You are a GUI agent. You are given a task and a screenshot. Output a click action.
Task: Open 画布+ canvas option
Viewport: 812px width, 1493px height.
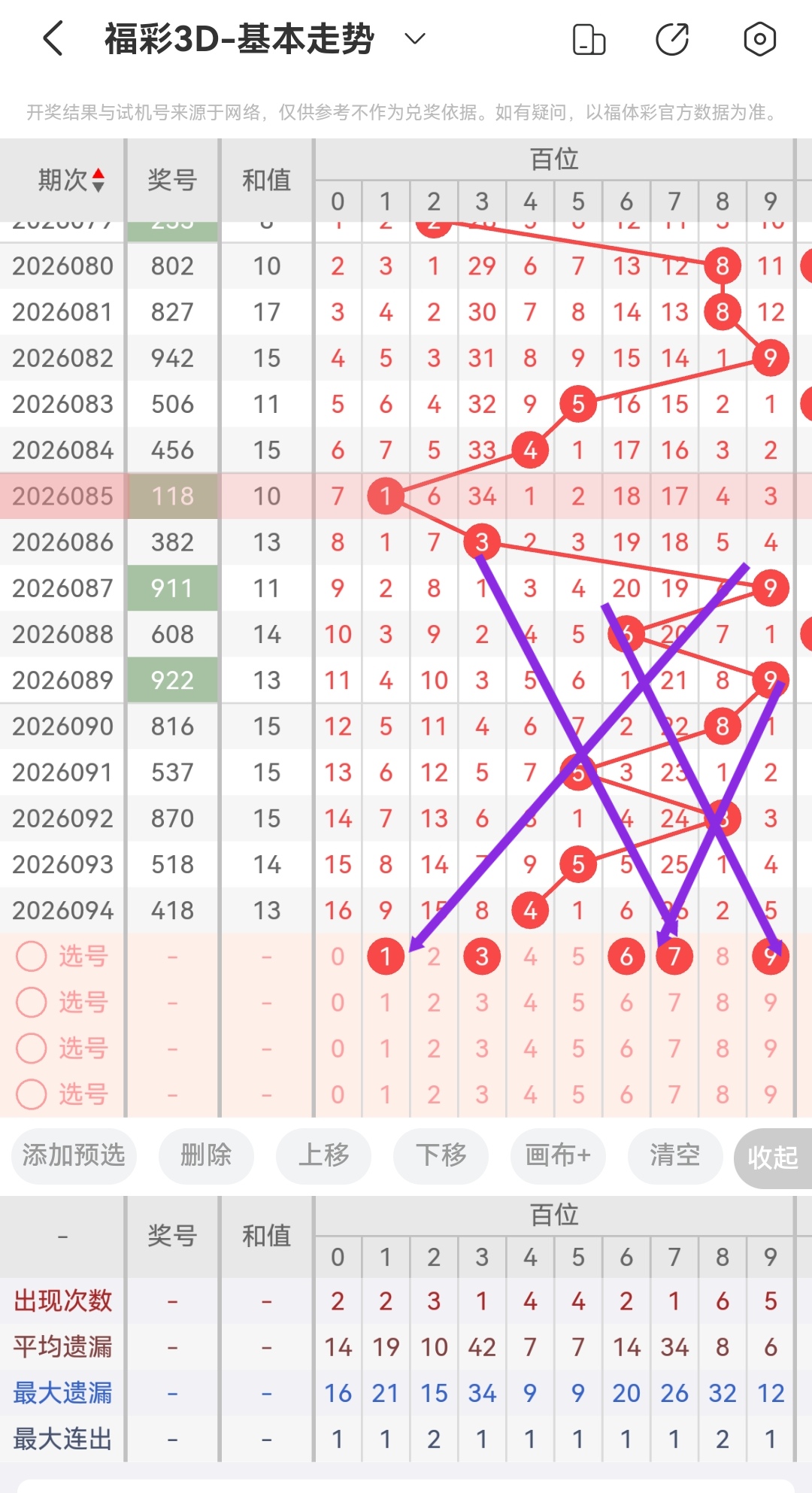point(558,1155)
